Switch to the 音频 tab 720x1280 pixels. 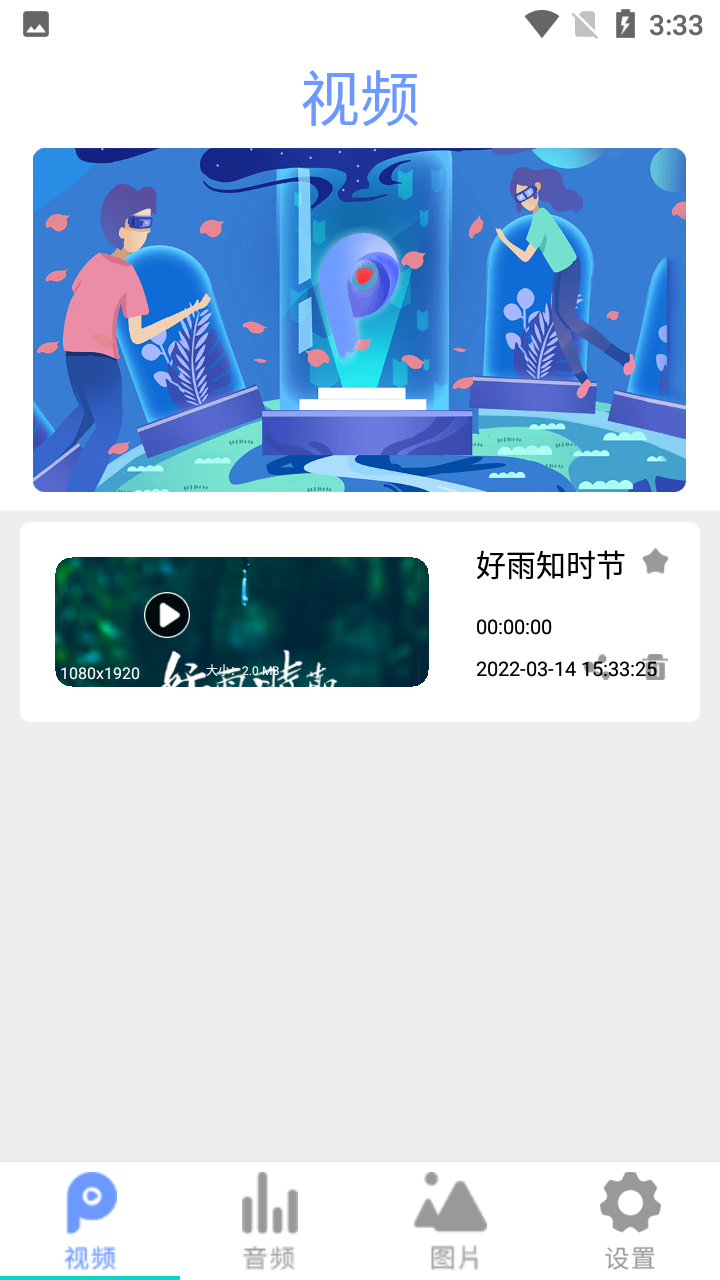point(269,1220)
